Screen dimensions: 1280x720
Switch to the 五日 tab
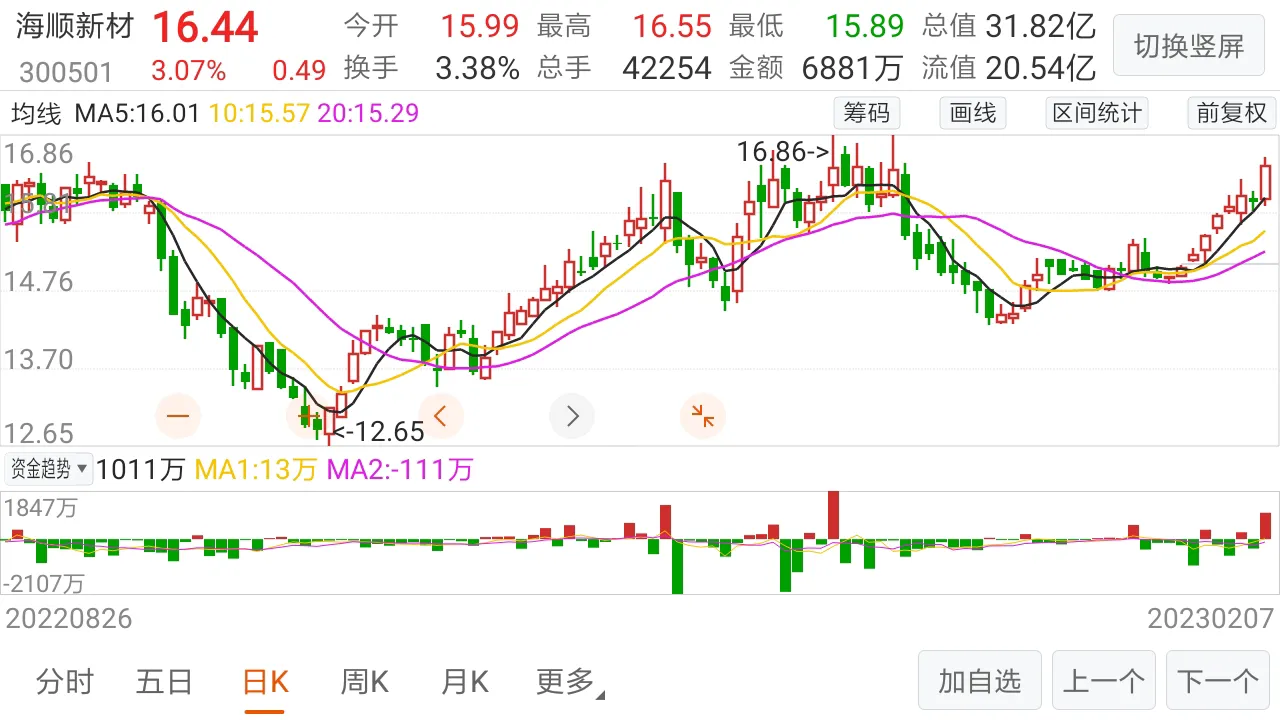click(164, 682)
